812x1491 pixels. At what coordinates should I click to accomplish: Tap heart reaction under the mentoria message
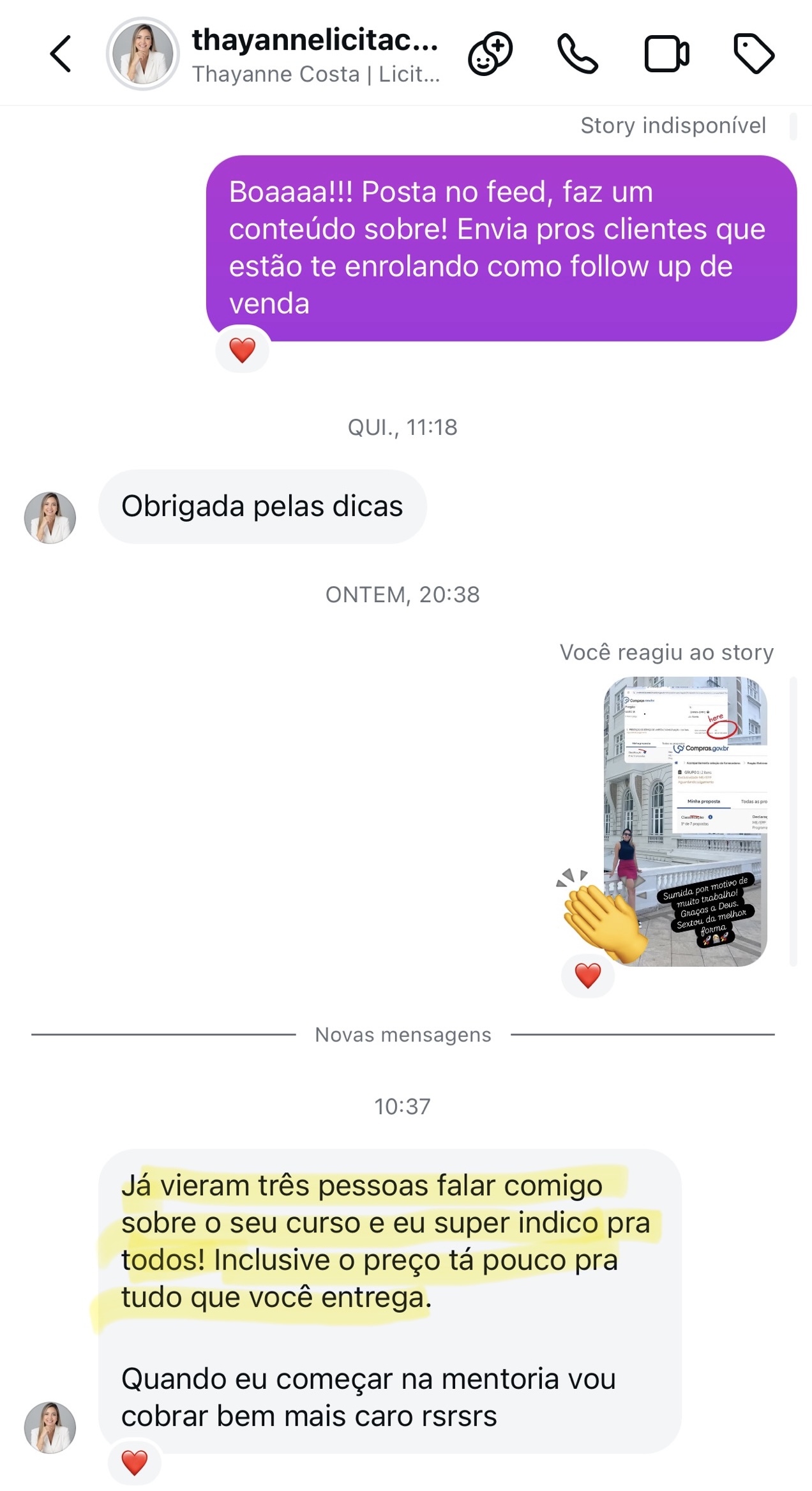pos(135,1462)
